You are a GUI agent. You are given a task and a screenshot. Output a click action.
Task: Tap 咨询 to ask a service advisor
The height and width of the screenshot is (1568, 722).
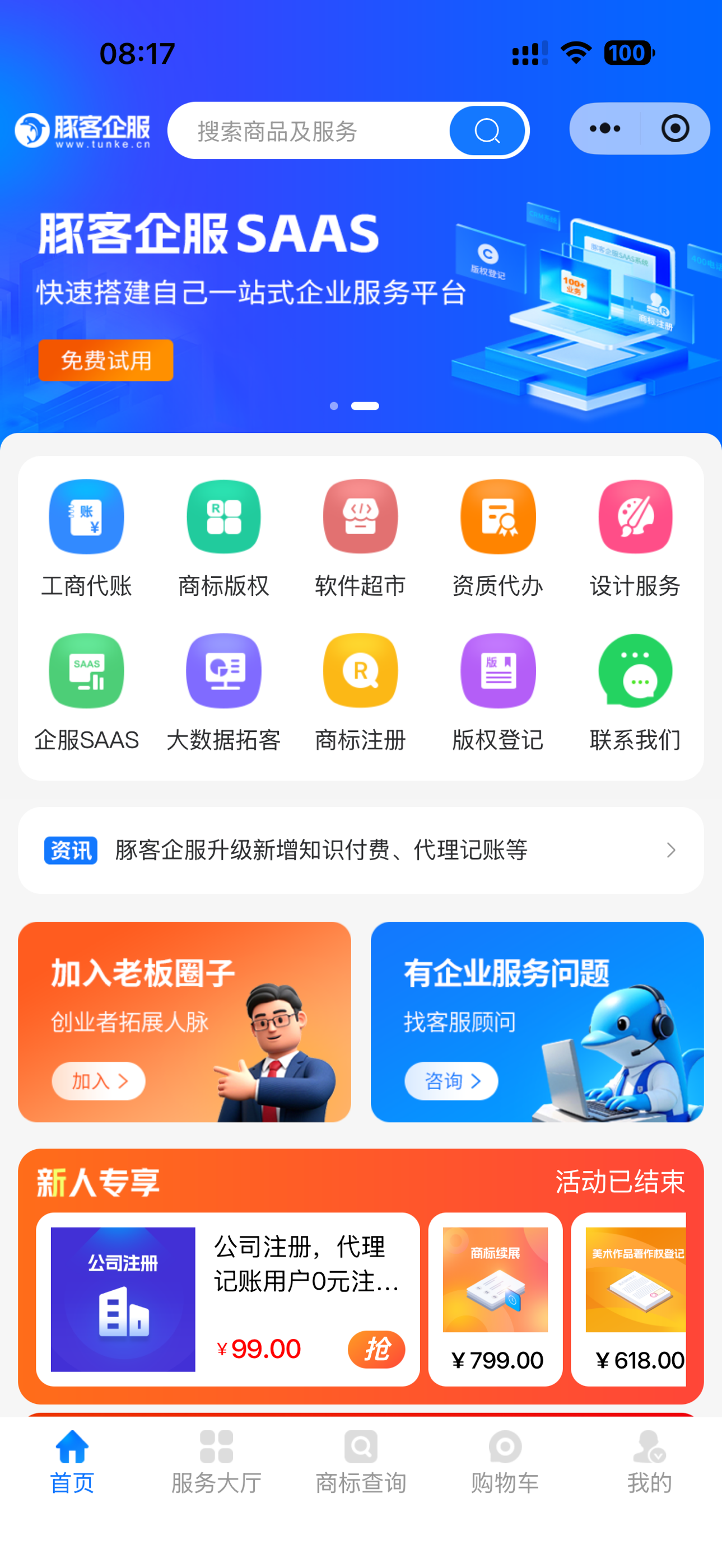coord(451,1081)
